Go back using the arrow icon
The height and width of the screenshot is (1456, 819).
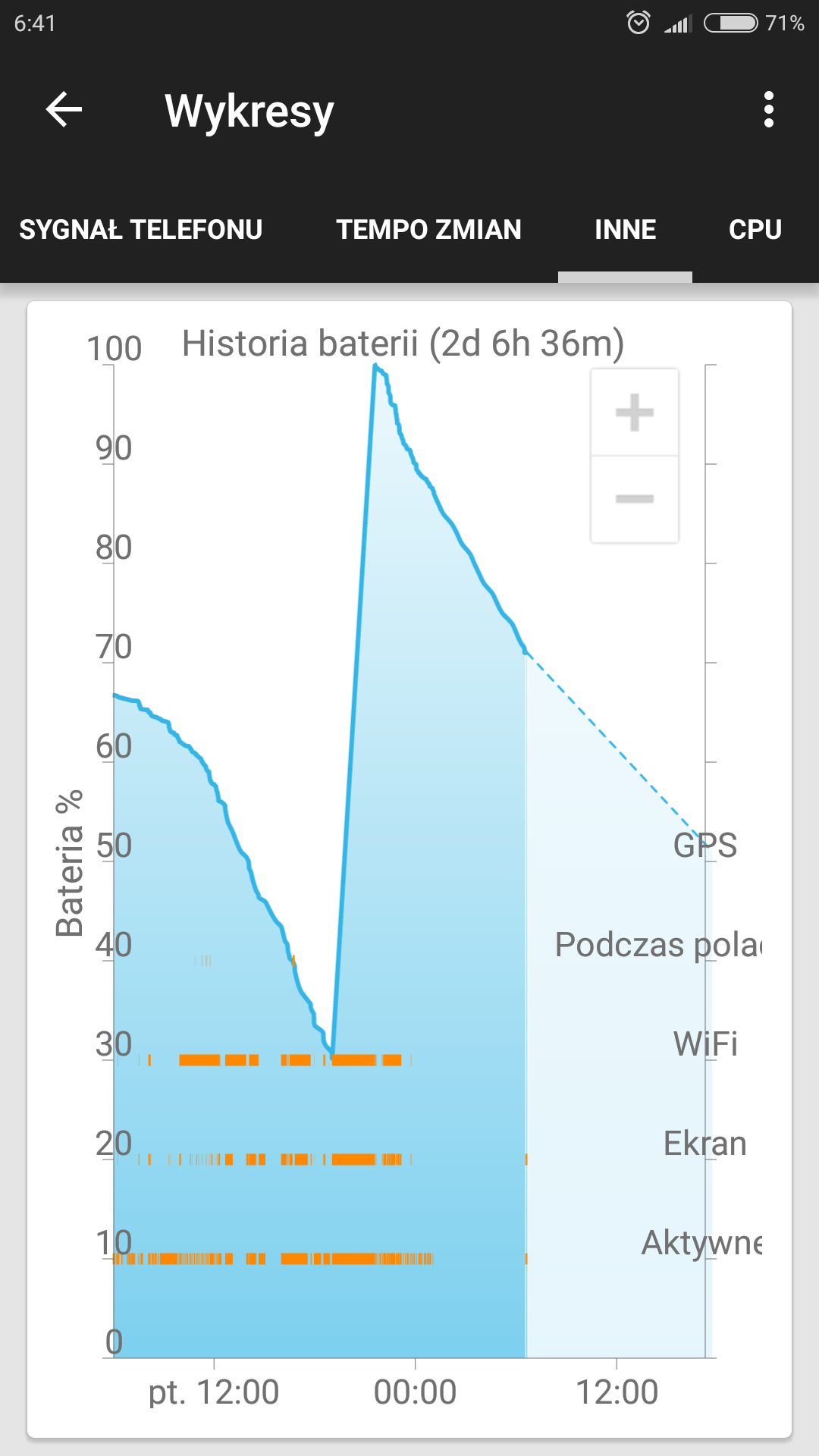pyautogui.click(x=64, y=110)
